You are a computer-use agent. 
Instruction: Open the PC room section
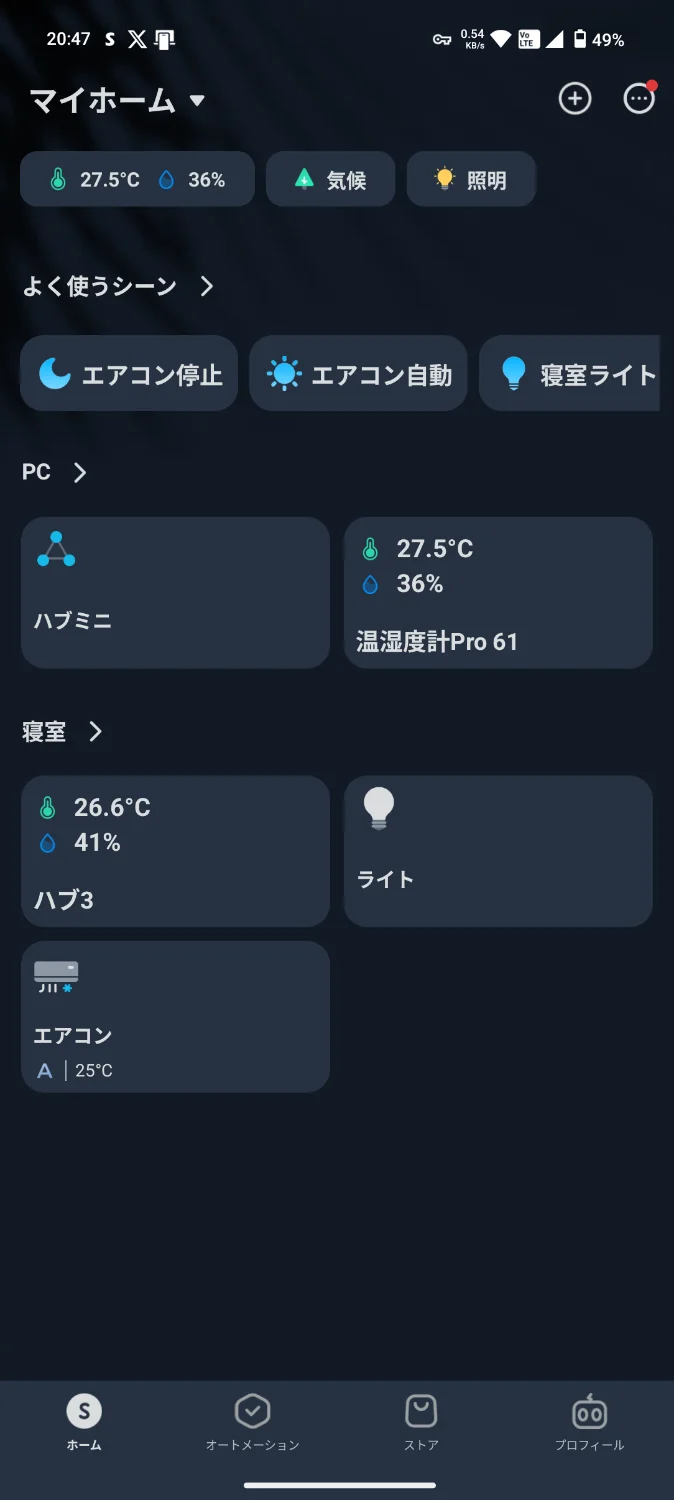pos(55,472)
